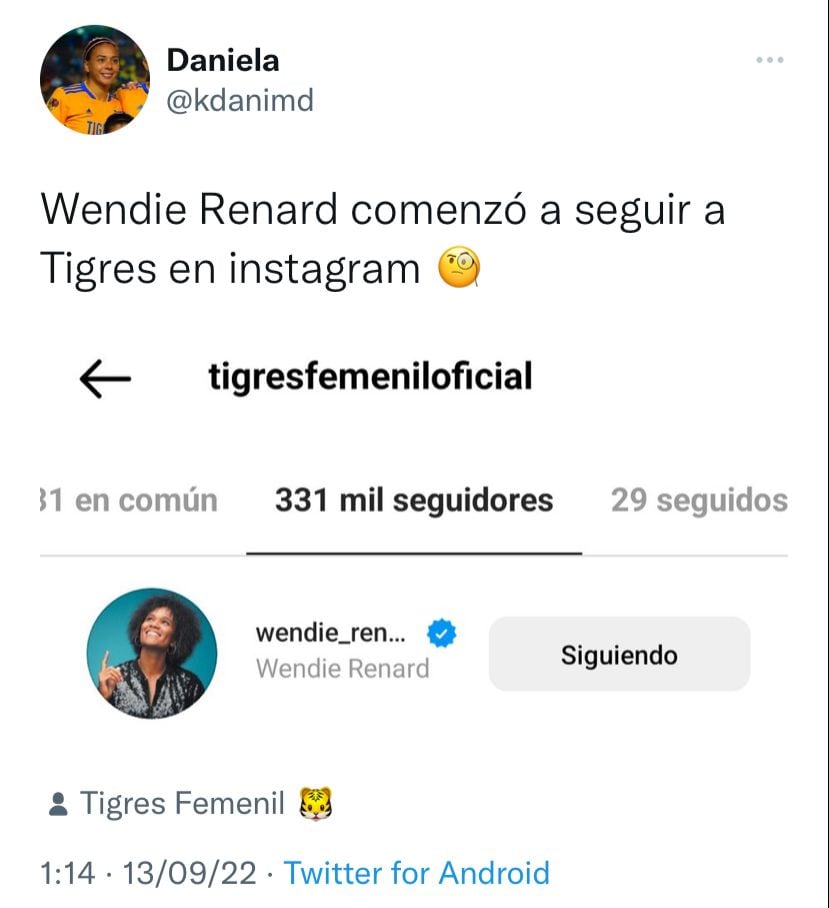Click the underline indicator below seguidores tab
Viewport: 829px width, 908px height.
tap(413, 548)
